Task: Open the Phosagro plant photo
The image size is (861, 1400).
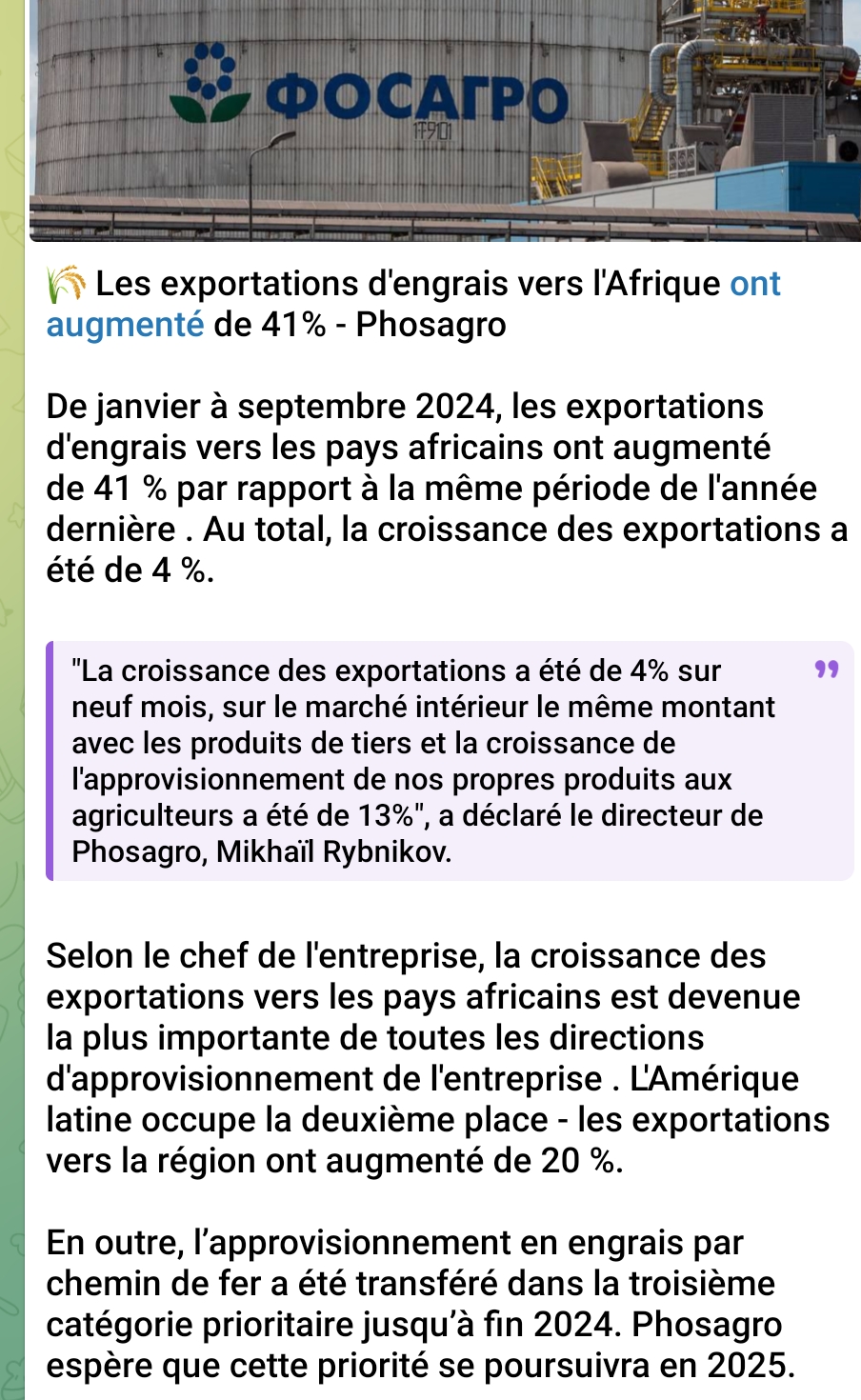Action: coord(445,120)
